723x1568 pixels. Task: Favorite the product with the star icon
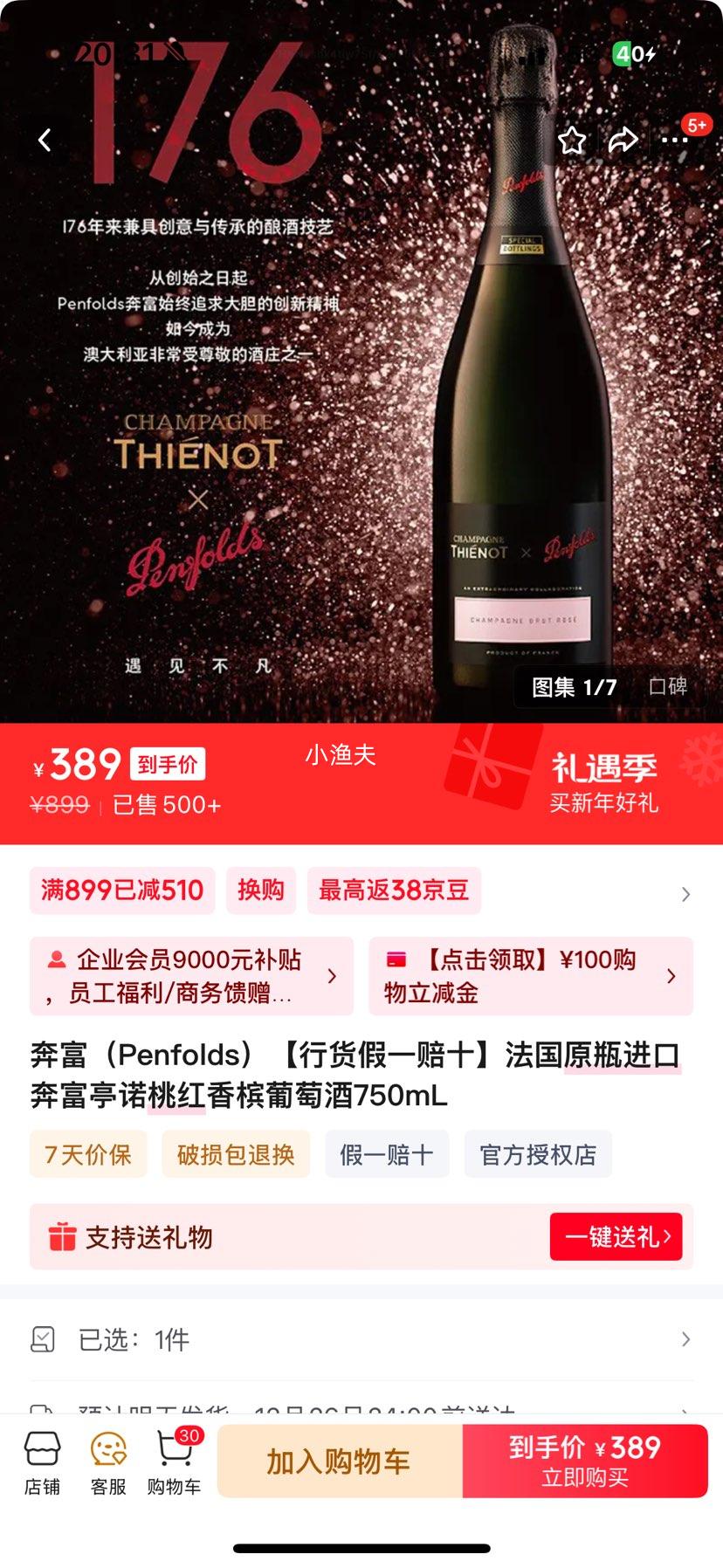pyautogui.click(x=572, y=140)
